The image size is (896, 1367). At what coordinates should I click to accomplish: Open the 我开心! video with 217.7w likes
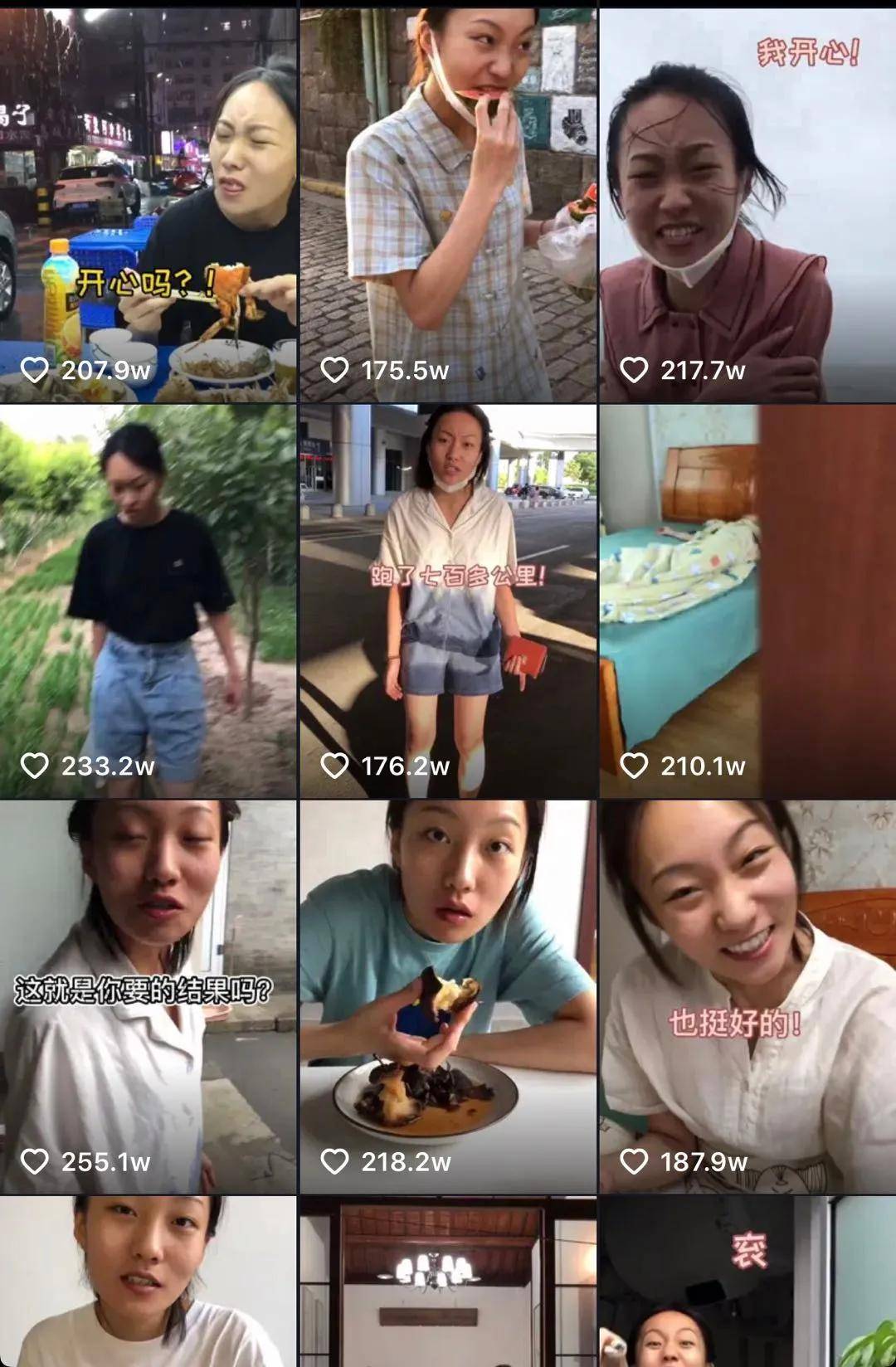747,206
